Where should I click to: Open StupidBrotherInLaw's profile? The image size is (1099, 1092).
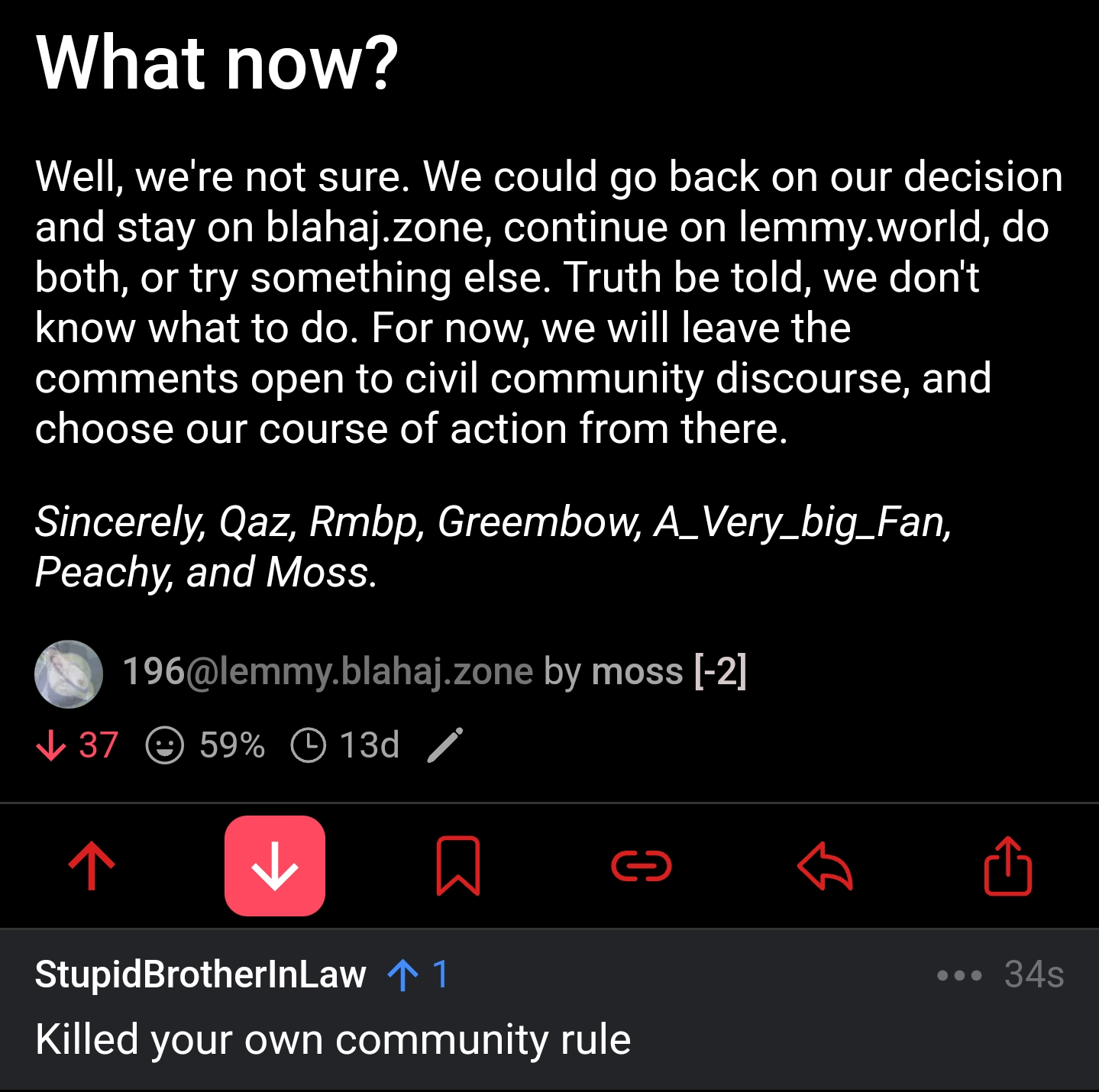click(x=200, y=974)
